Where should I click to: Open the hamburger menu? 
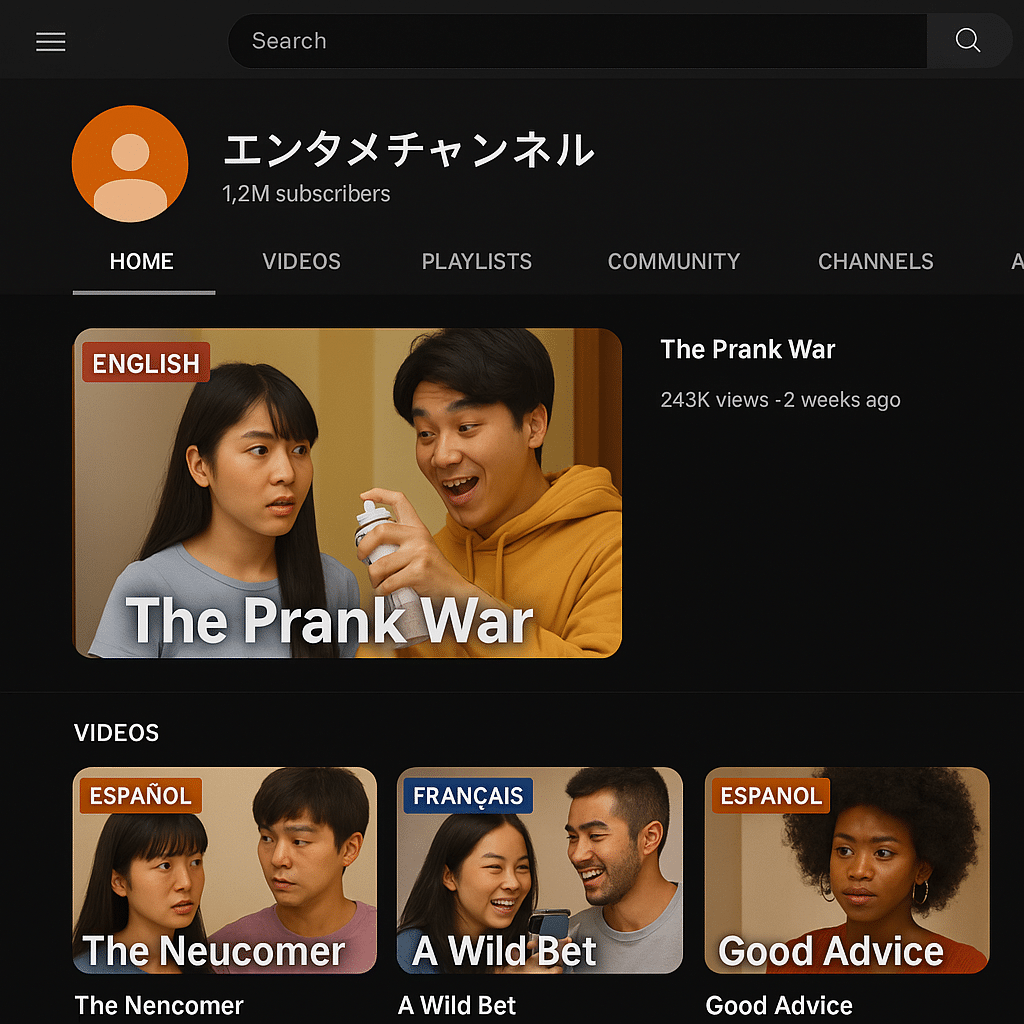pyautogui.click(x=50, y=41)
